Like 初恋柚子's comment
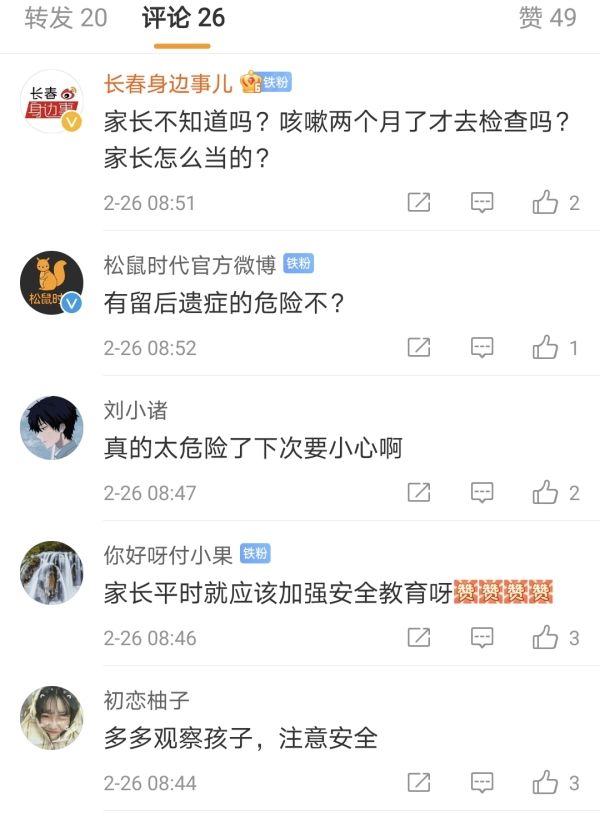Screen dimensions: 600x821 545,783
